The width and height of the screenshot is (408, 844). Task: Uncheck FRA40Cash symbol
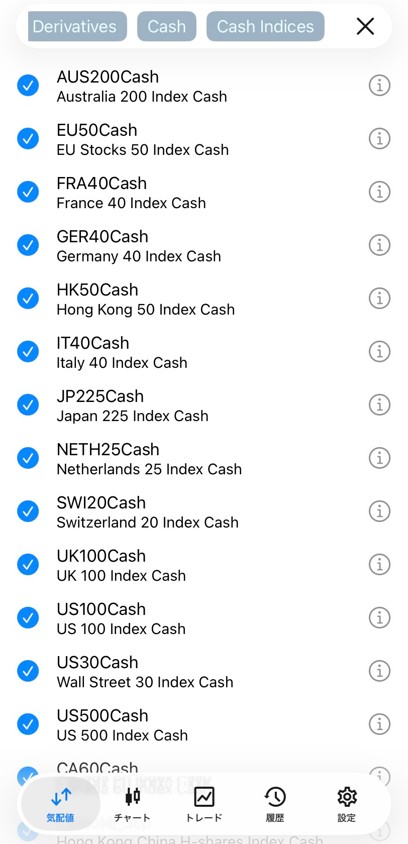click(x=27, y=192)
